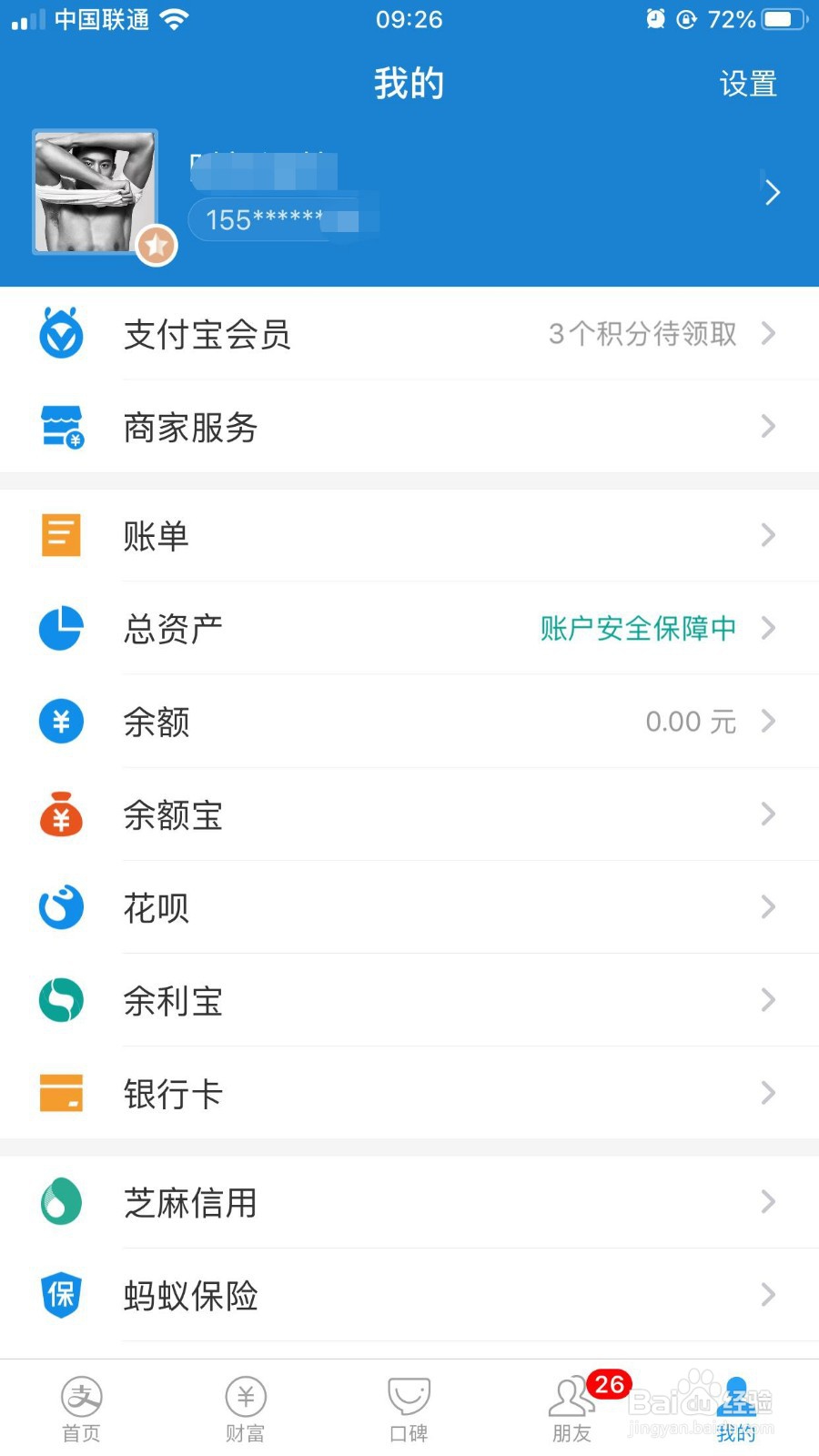Open the 支付宝会员 member icon
Screen dimensions: 819x1456
click(60, 334)
